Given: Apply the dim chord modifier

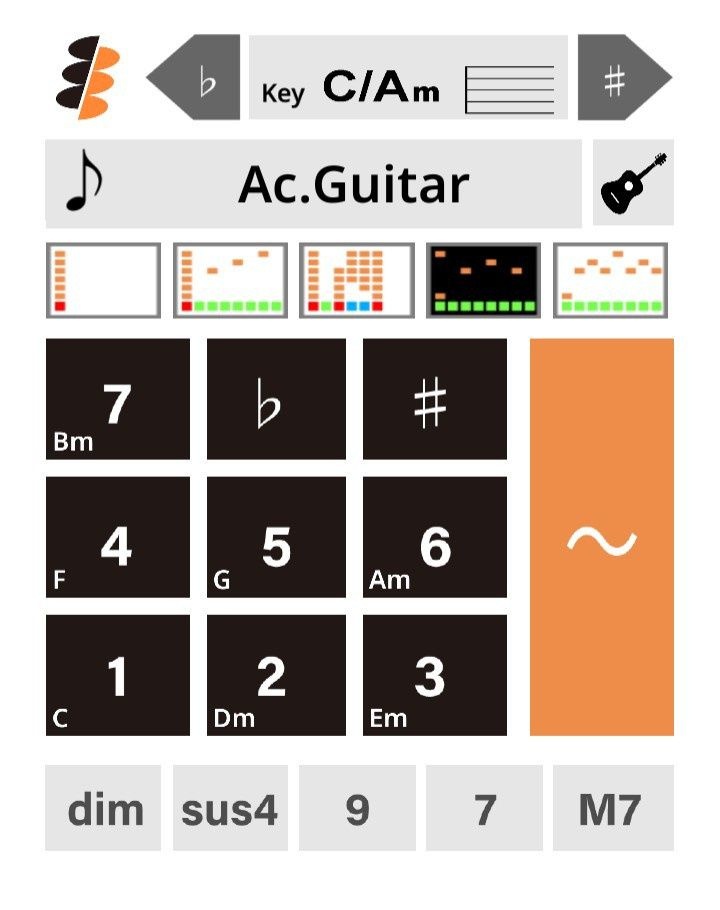Looking at the screenshot, I should click(x=103, y=808).
